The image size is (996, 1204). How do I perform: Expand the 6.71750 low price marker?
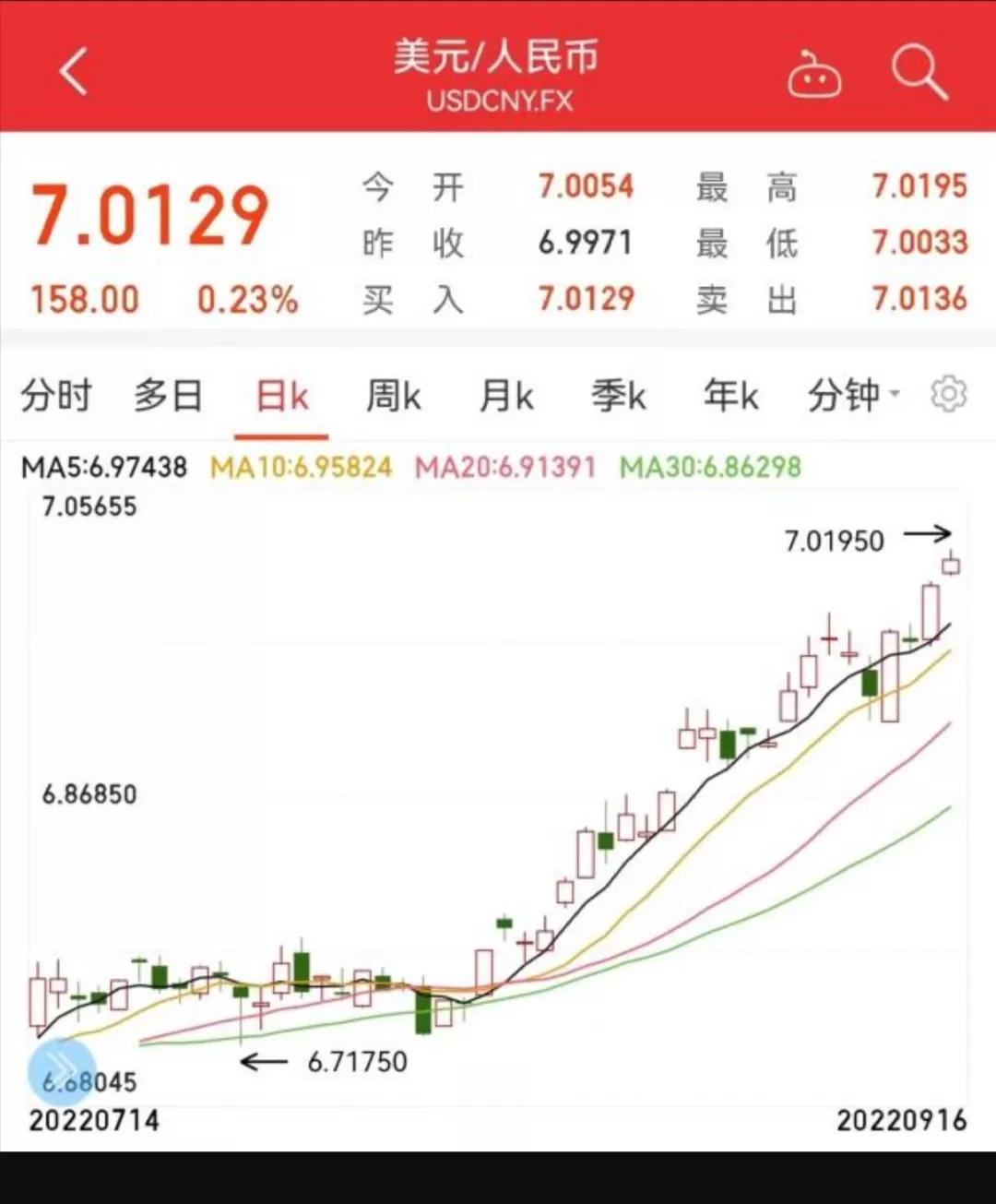pyautogui.click(x=358, y=1062)
